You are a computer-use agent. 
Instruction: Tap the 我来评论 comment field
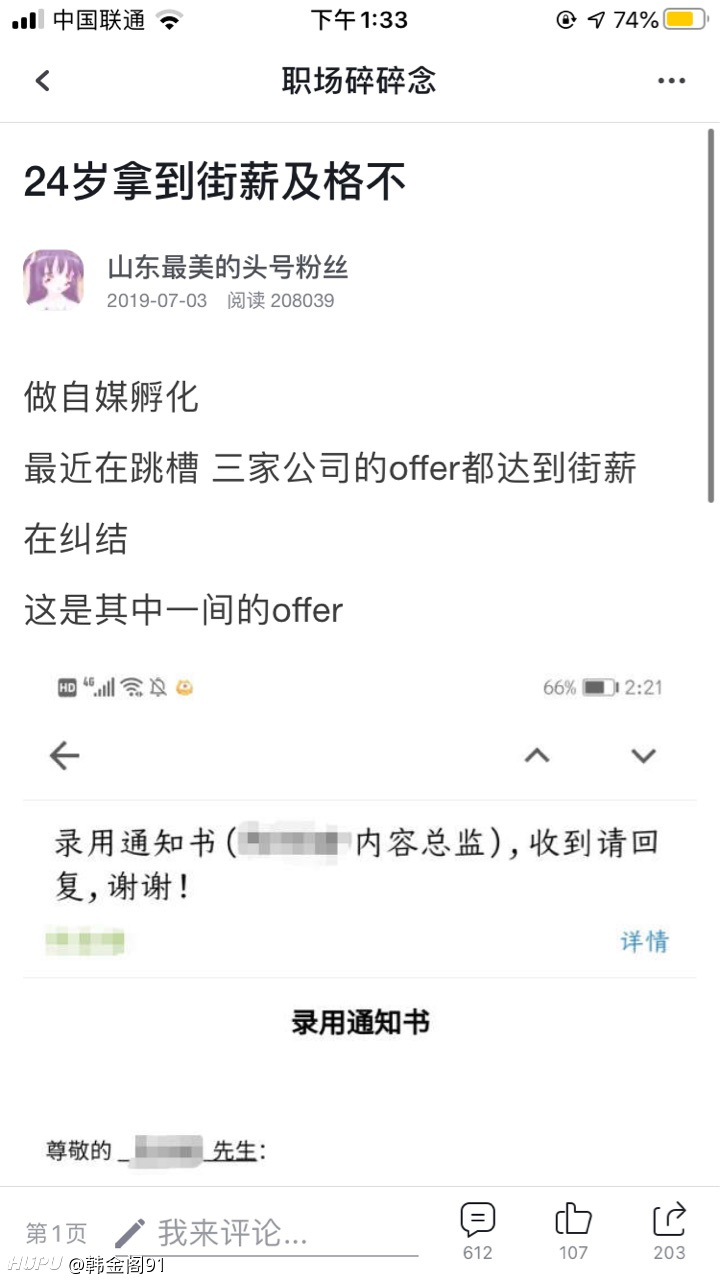265,1233
